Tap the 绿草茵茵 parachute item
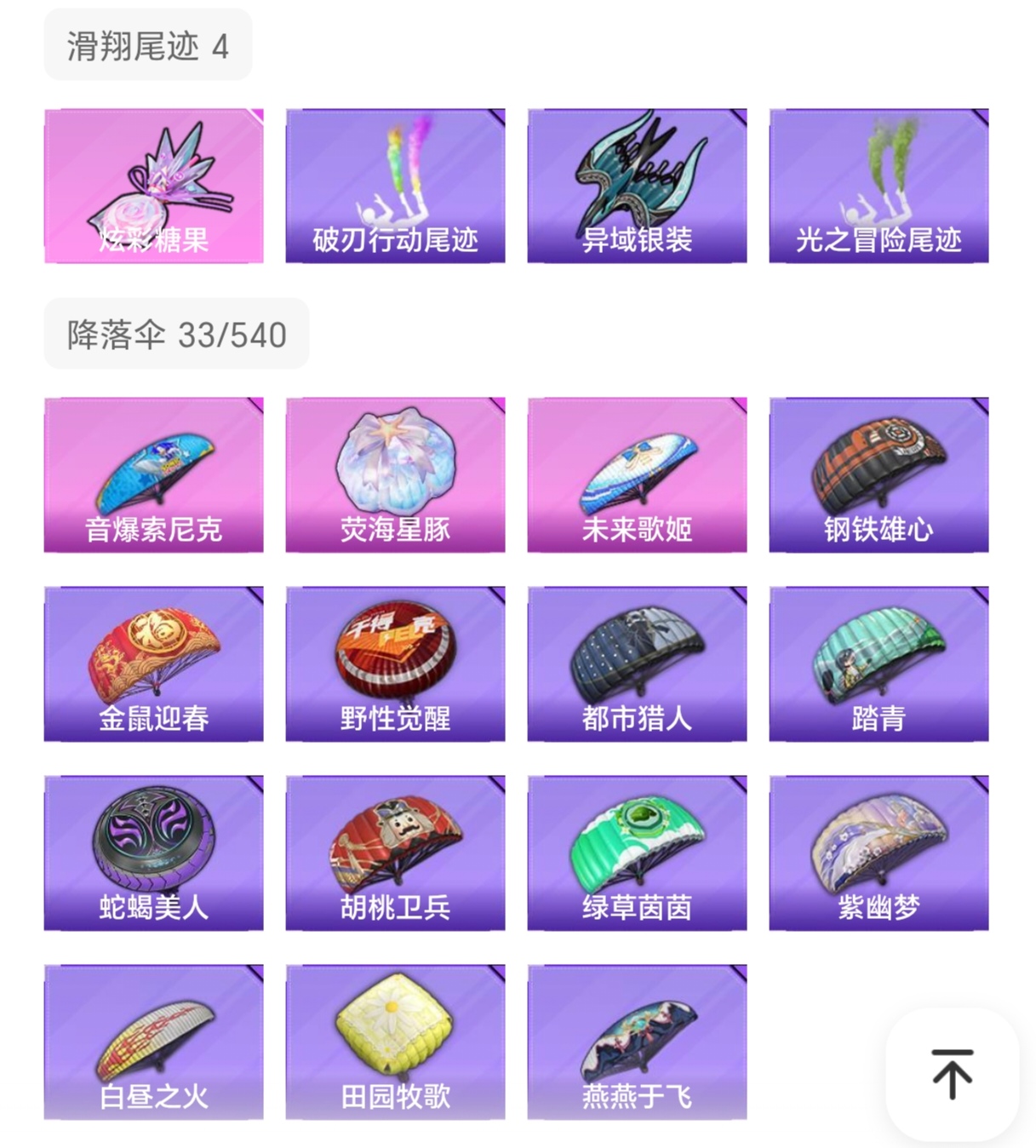Screen dimensions: 1036x1148 click(637, 852)
